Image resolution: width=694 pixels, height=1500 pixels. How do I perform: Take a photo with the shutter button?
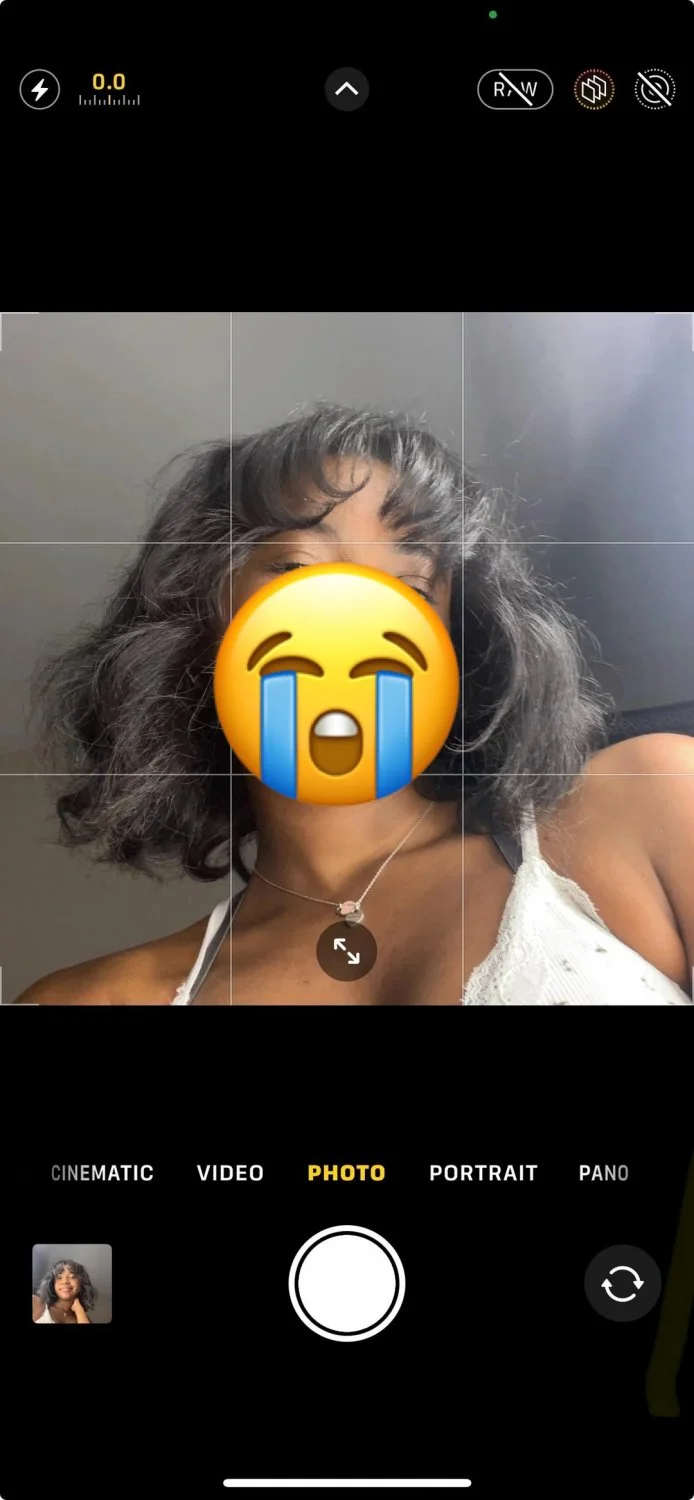347,1284
